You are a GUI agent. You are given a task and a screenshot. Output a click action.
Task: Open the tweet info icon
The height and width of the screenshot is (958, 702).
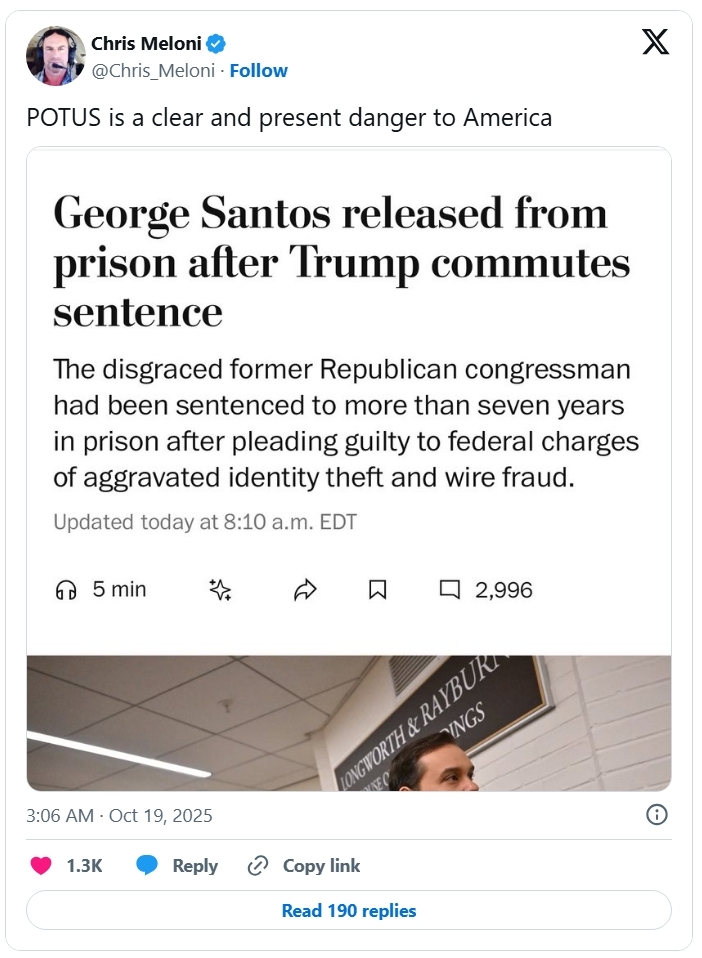click(657, 815)
